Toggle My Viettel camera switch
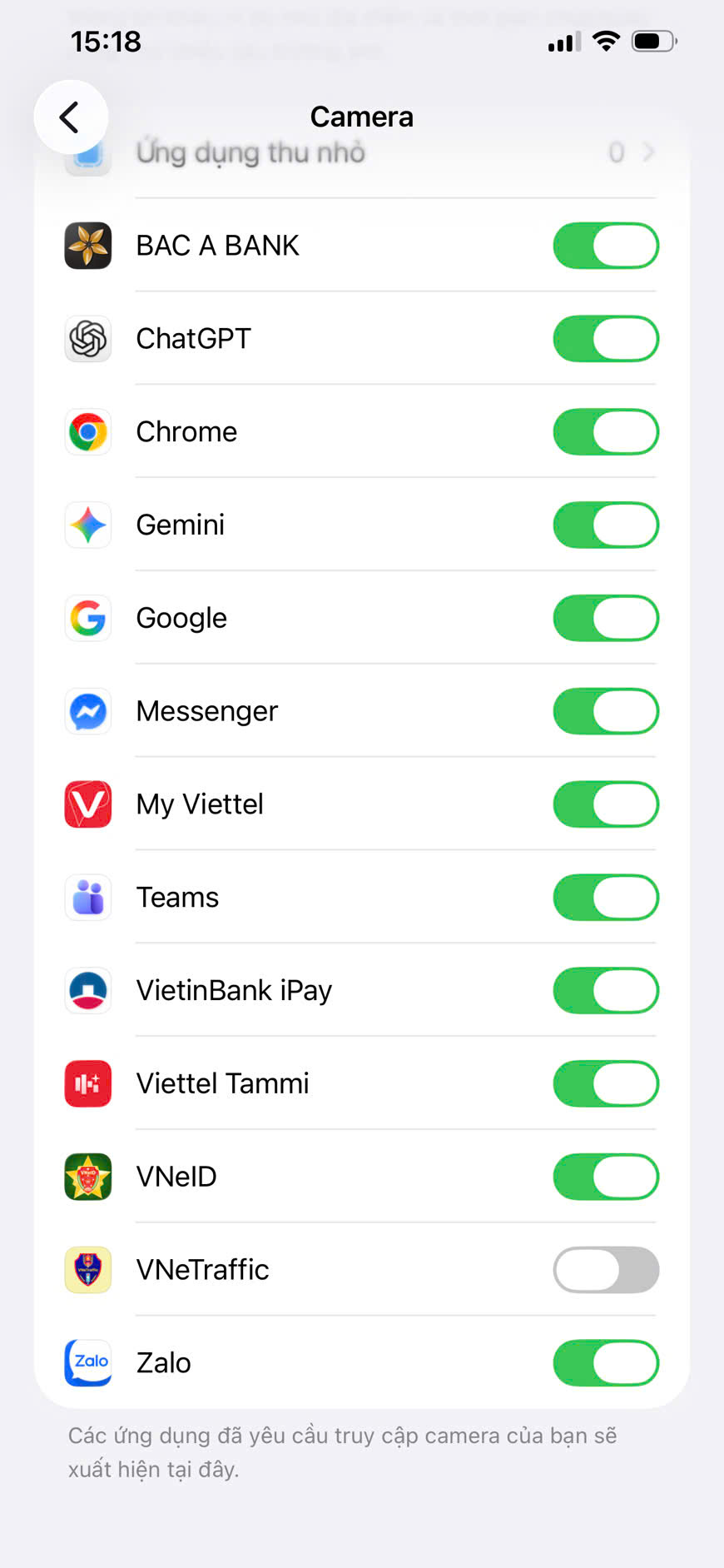Screen dimensions: 724x1568 [606, 804]
